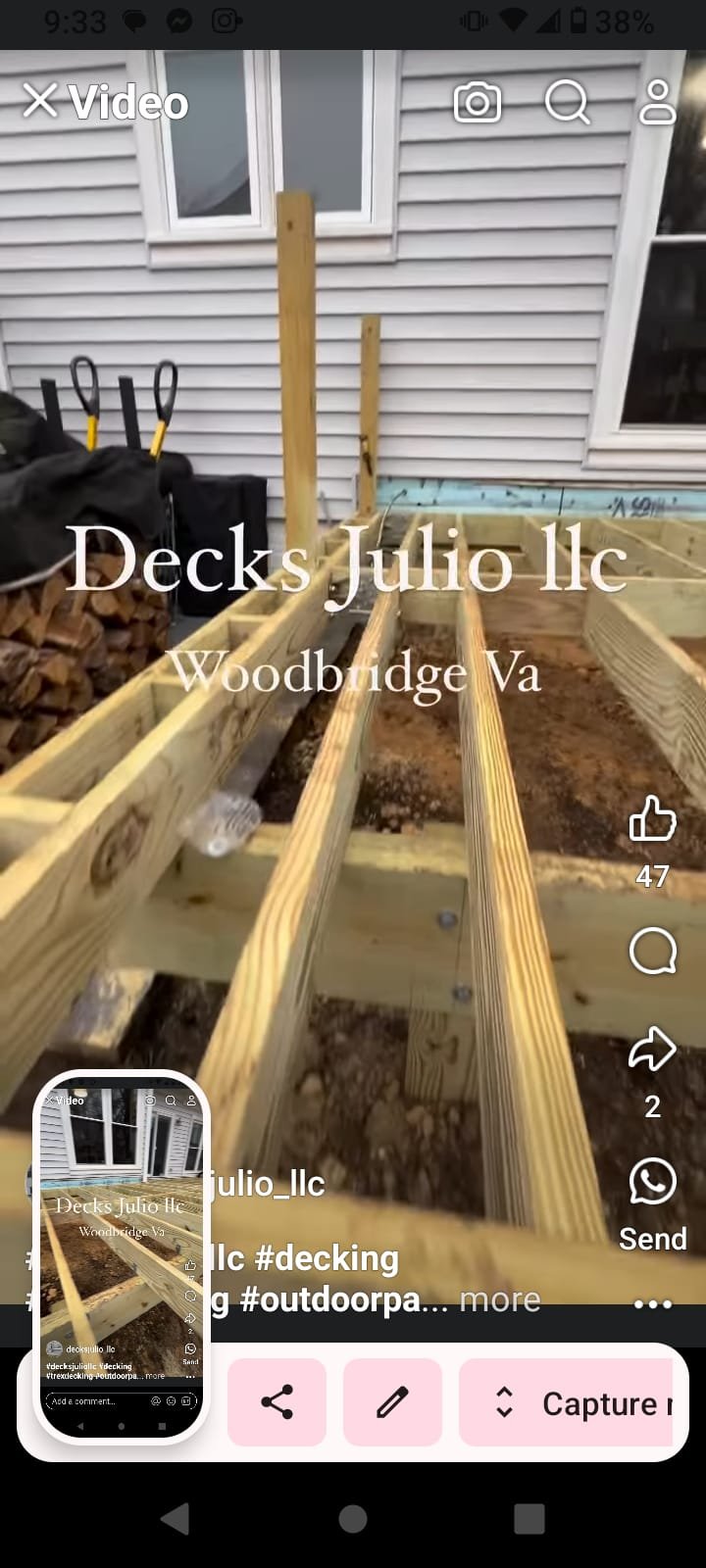Open the screenshot preview thumbnail
The image size is (706, 1568).
coord(122,1257)
